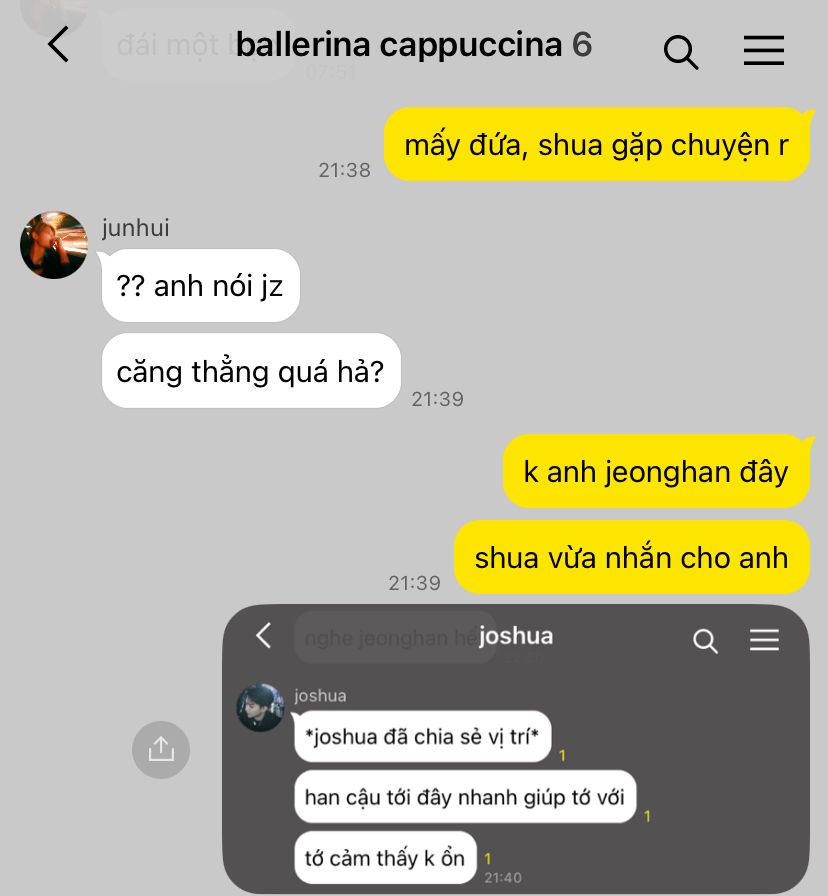Search within the group chat
Viewport: 828px width, 896px height.
681,51
